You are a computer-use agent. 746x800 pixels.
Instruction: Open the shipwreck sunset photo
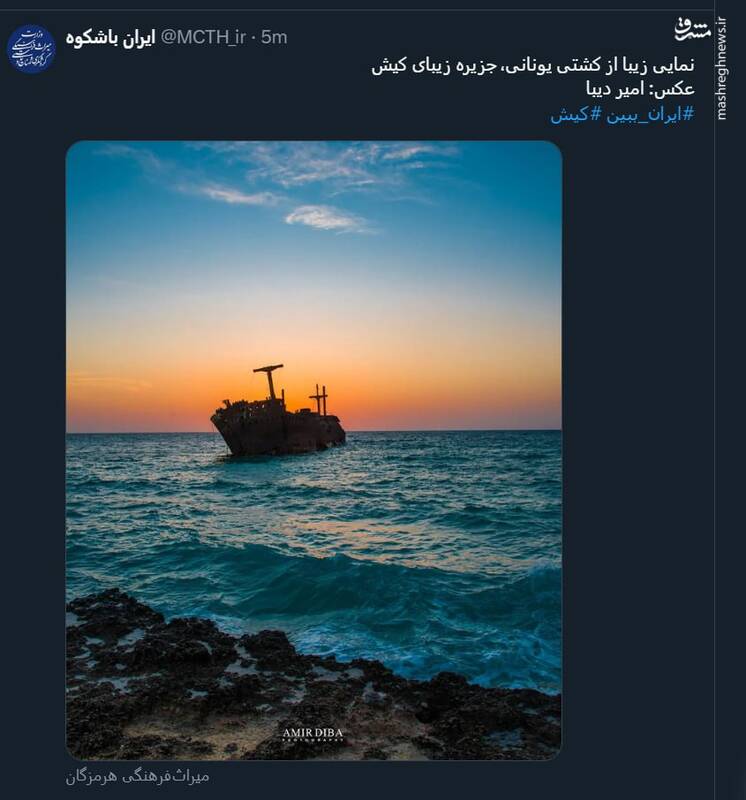[x=314, y=450]
